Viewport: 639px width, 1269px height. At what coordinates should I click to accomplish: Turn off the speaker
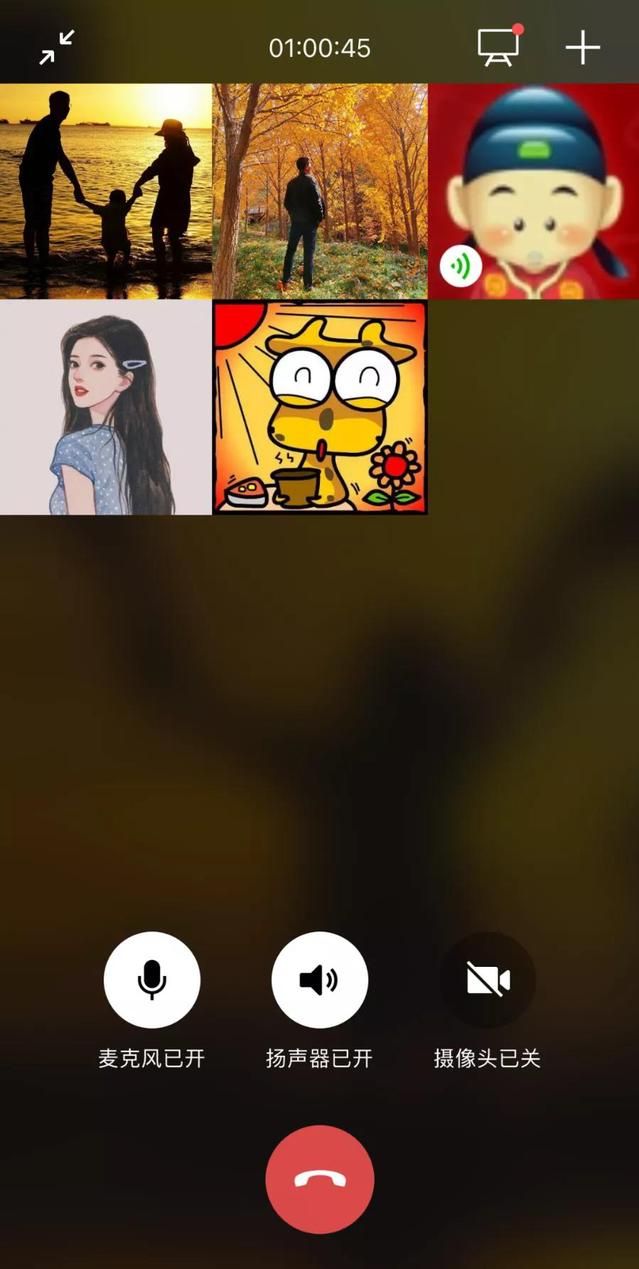(320, 980)
